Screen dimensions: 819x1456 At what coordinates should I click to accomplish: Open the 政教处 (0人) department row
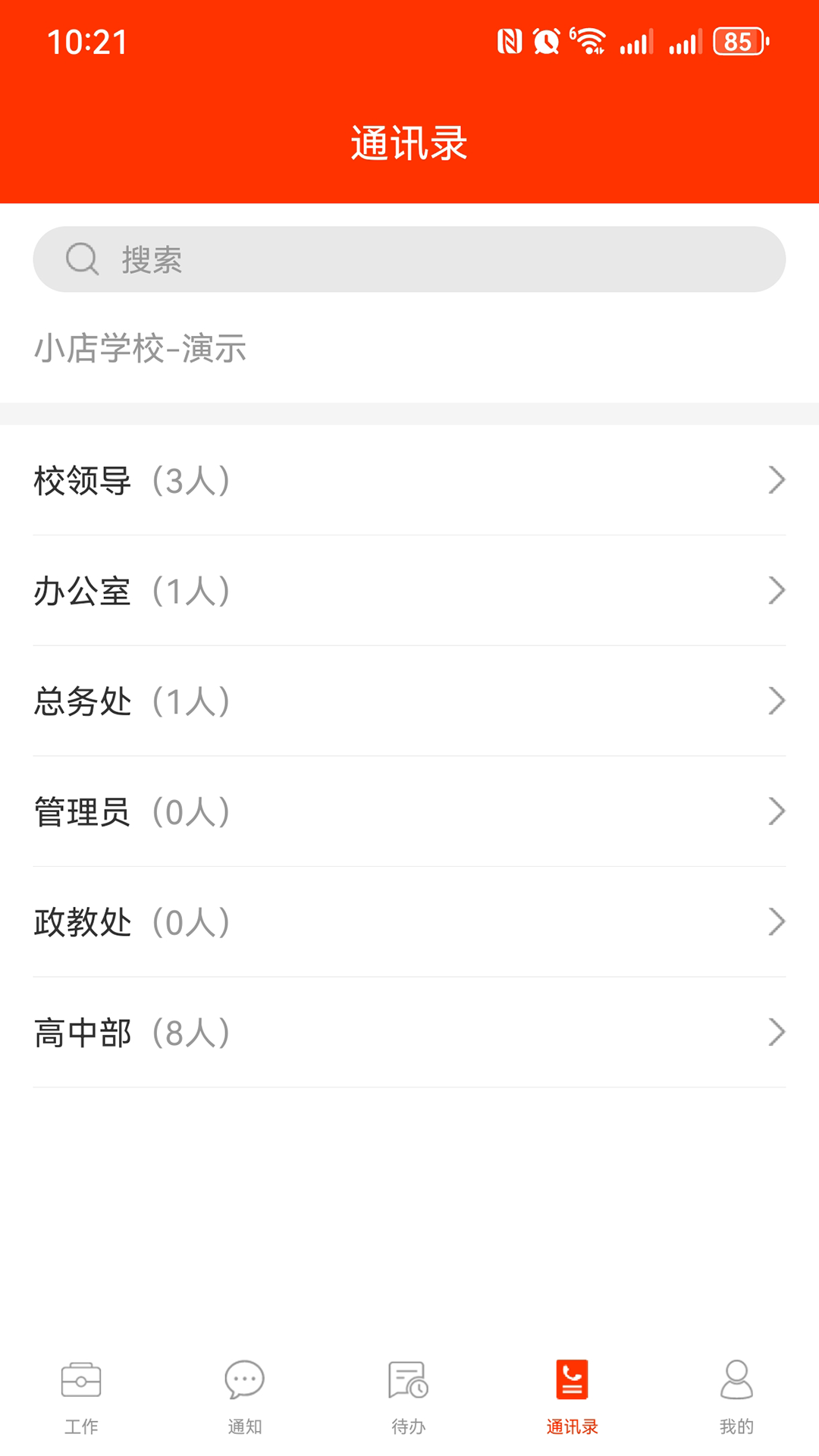pos(409,921)
